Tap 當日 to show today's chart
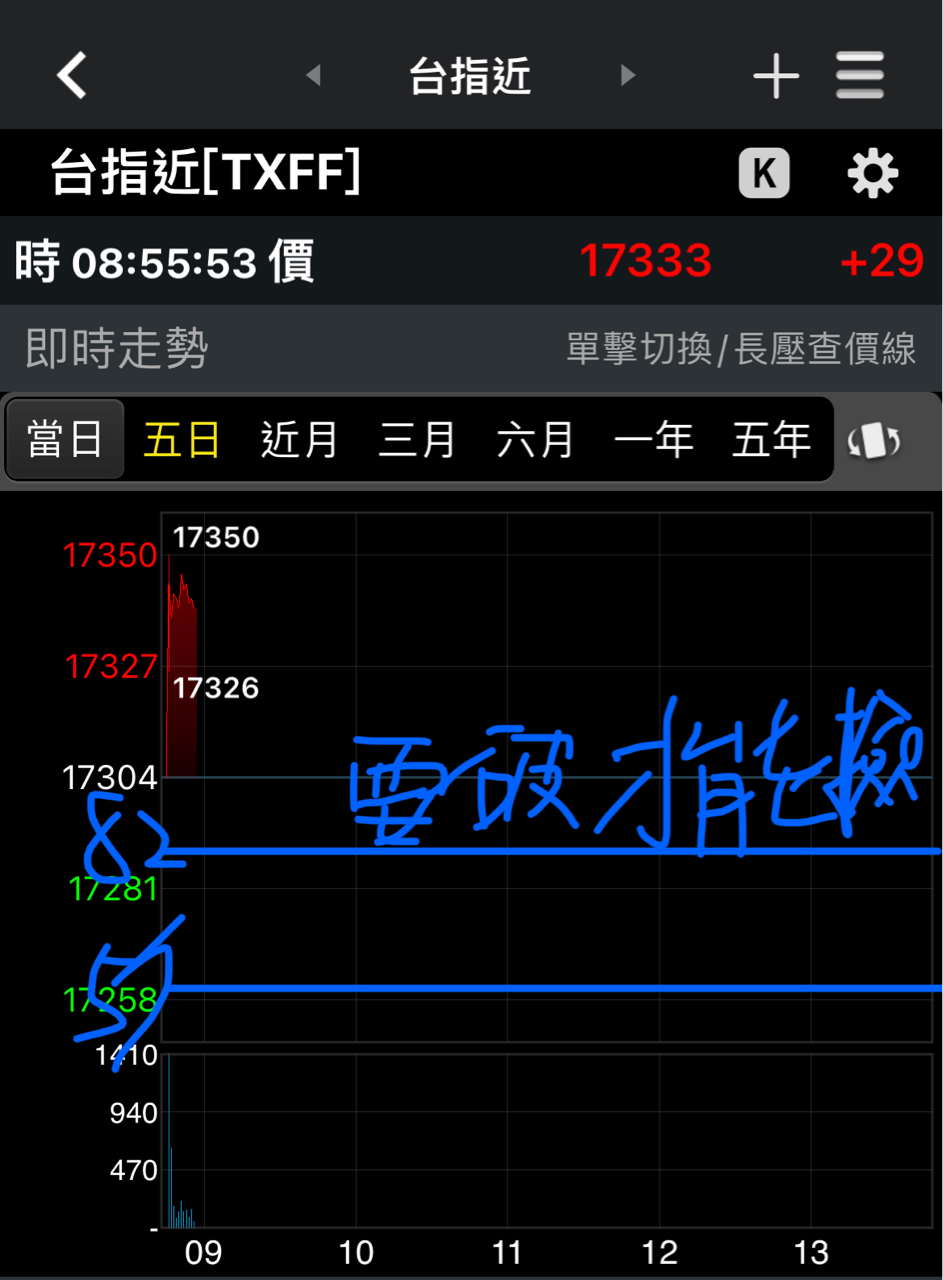This screenshot has width=943, height=1280. (64, 438)
